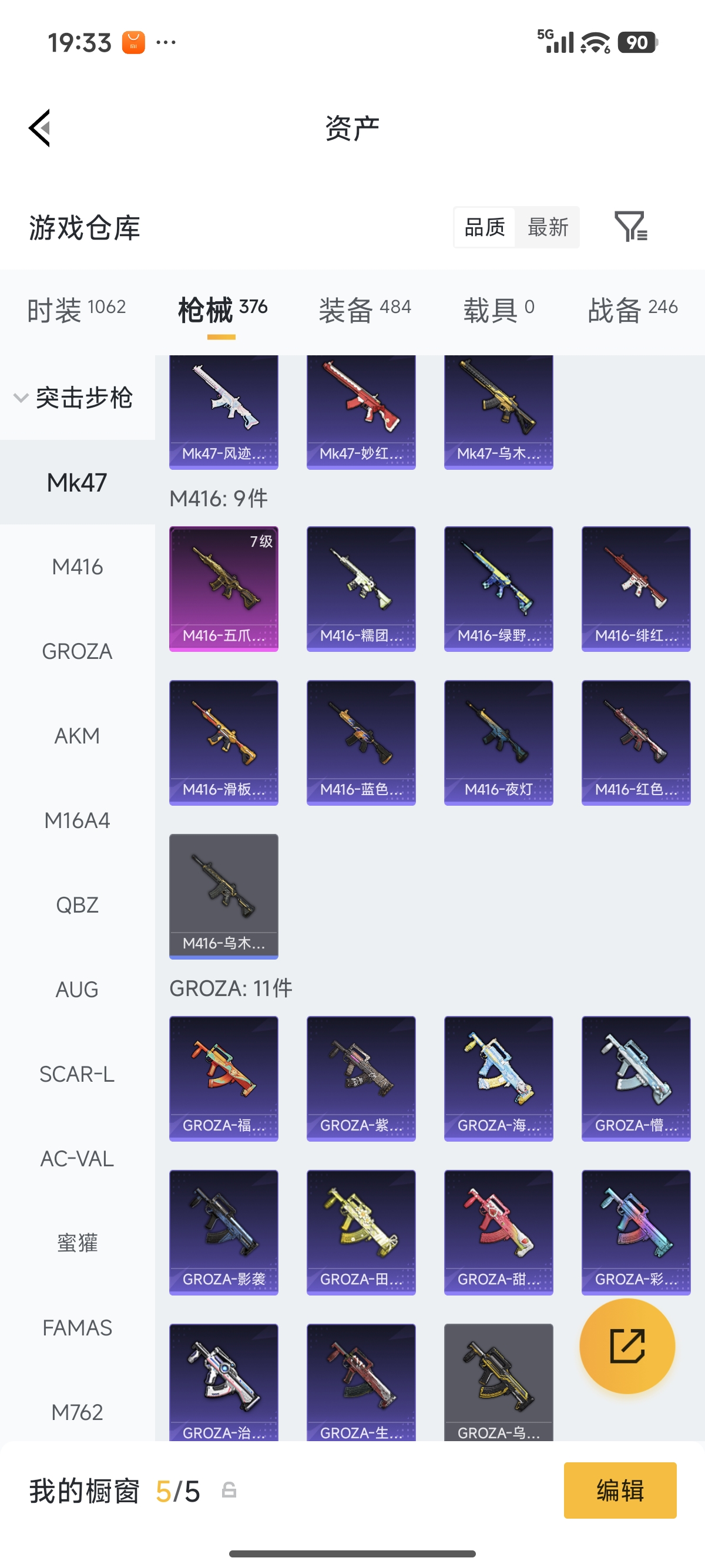Image resolution: width=705 pixels, height=1568 pixels.
Task: Select AKM in the weapon sidebar
Action: [x=78, y=736]
